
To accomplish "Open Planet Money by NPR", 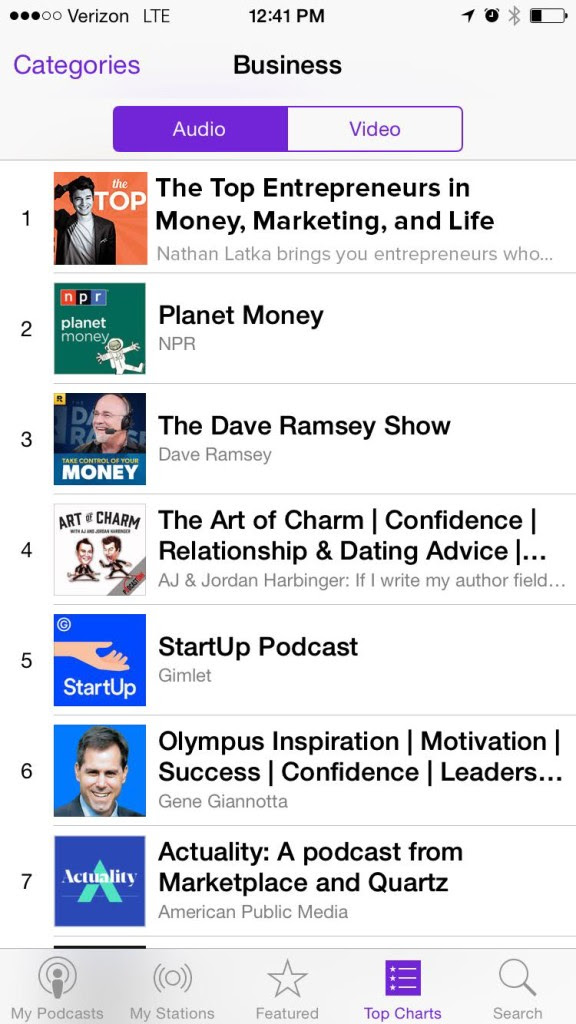I will [288, 328].
